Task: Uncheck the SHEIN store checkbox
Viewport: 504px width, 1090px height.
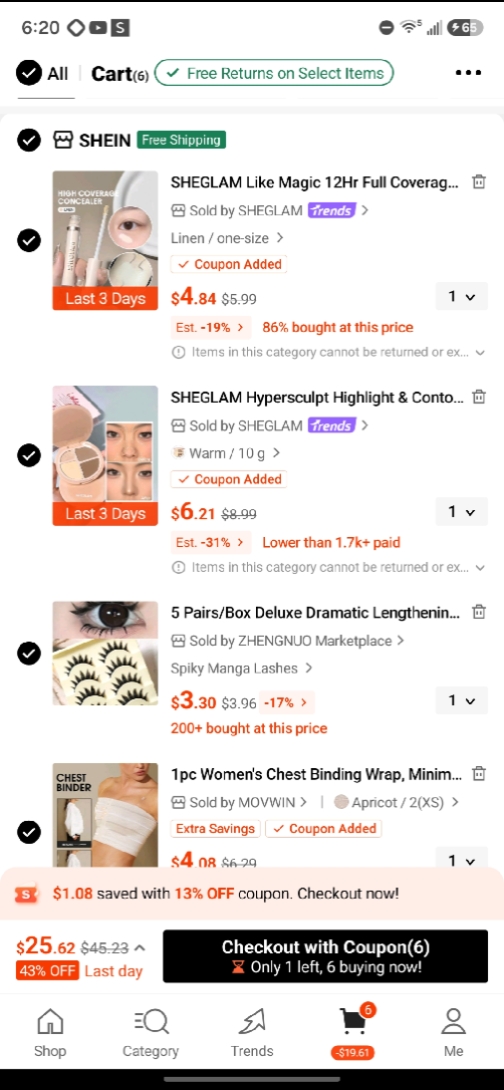Action: point(29,140)
